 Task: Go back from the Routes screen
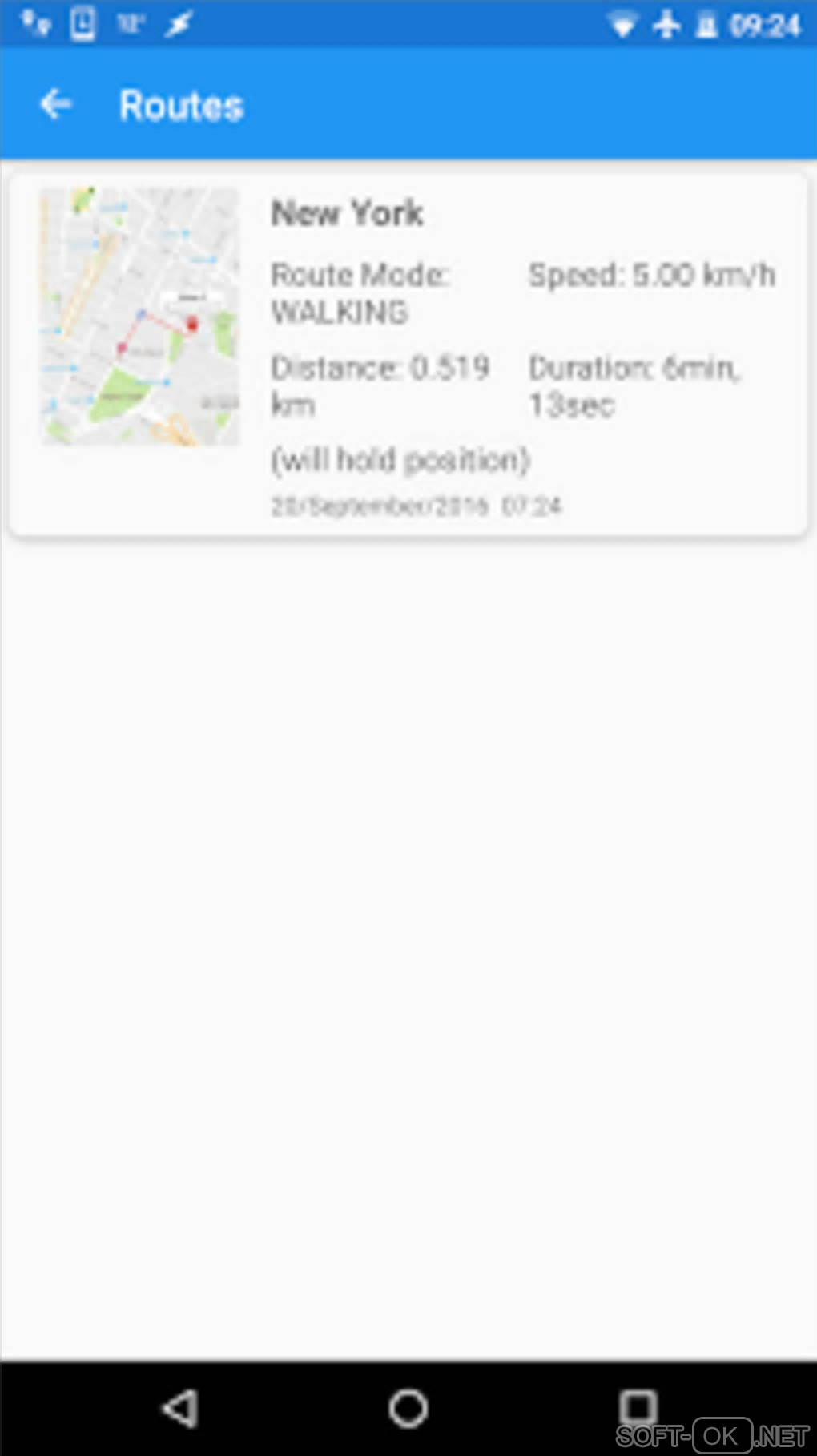[x=56, y=105]
